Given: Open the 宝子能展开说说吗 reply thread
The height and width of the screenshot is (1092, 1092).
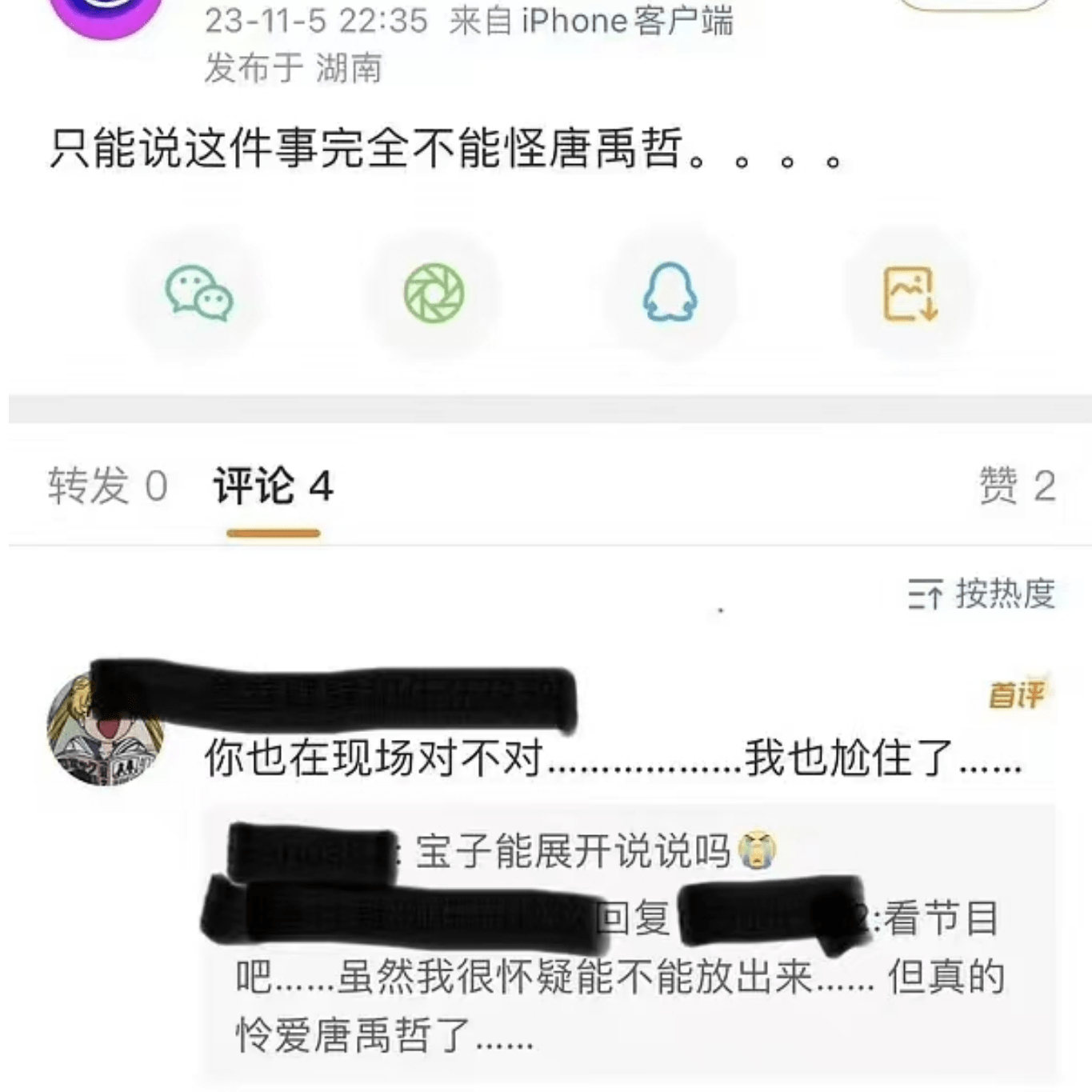Looking at the screenshot, I should [x=572, y=851].
